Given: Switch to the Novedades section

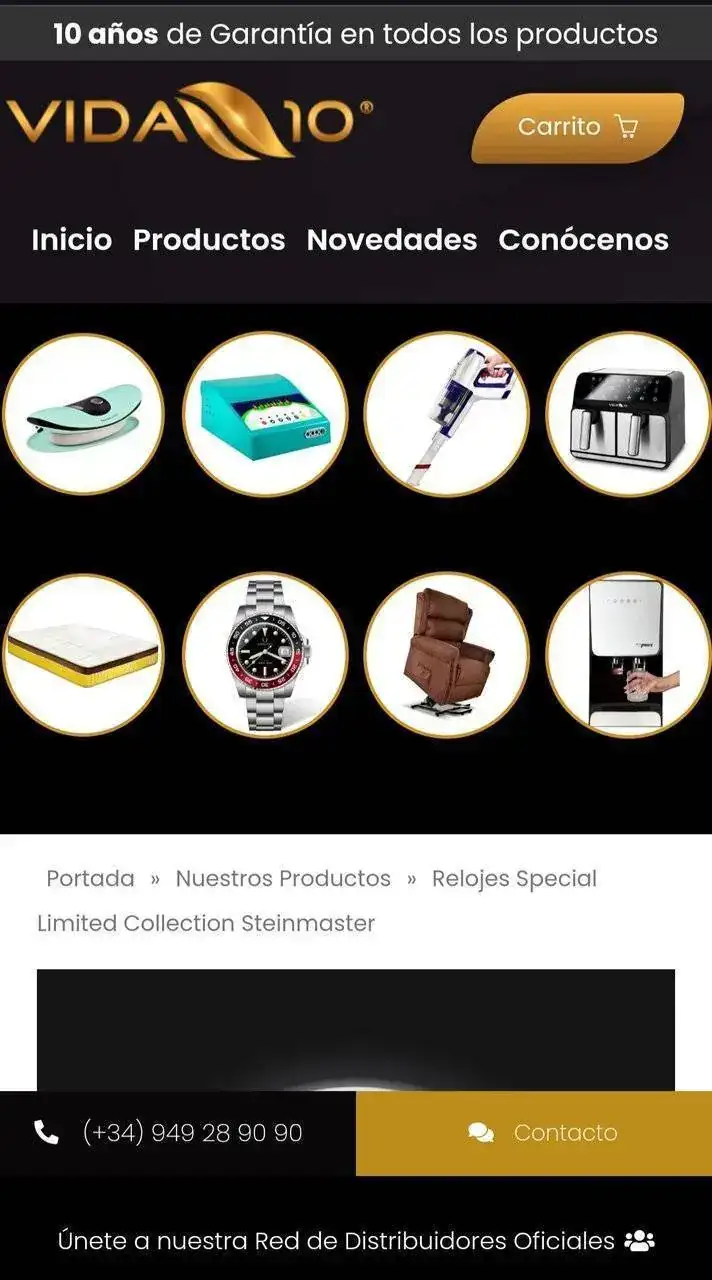Looking at the screenshot, I should (x=391, y=240).
